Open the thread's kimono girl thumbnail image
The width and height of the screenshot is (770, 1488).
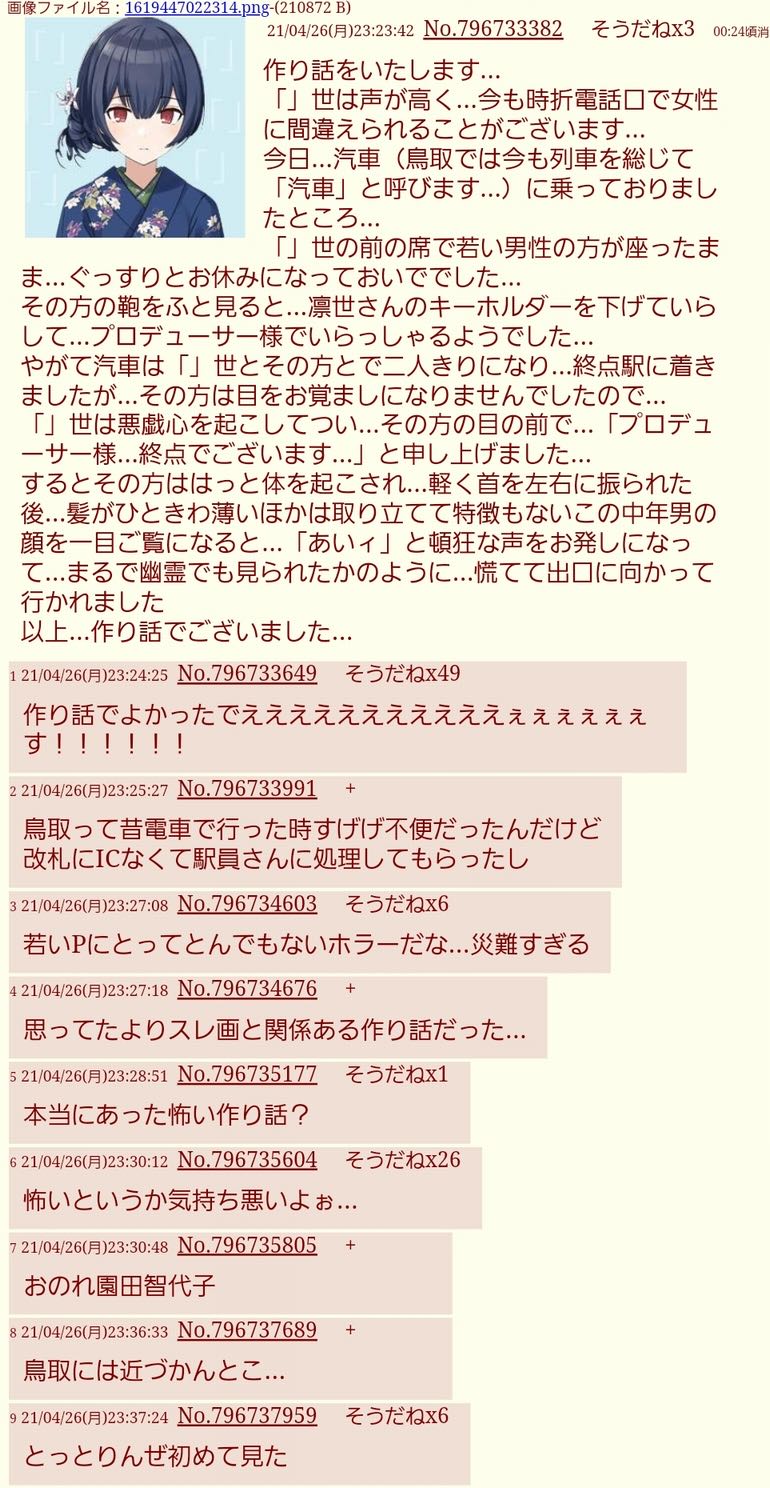[134, 126]
